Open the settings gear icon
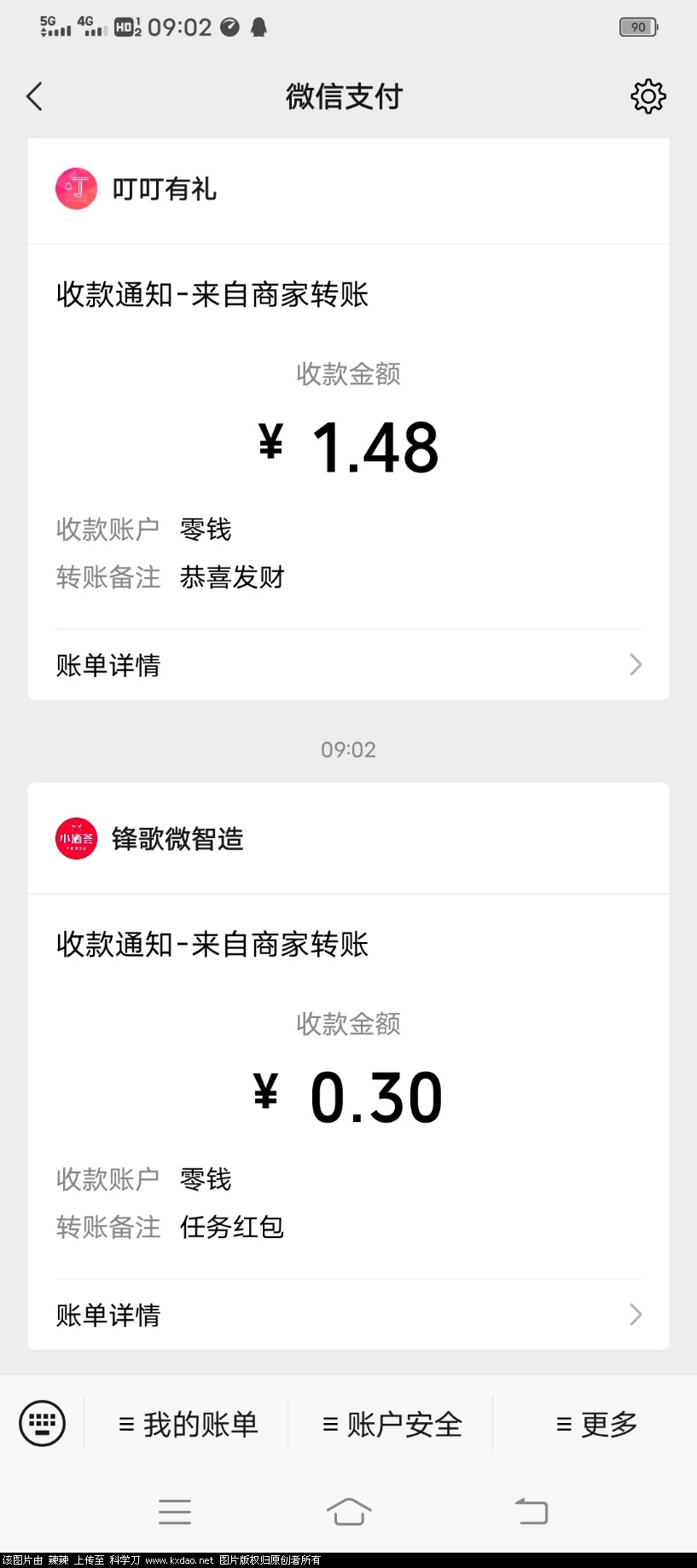 (x=648, y=96)
